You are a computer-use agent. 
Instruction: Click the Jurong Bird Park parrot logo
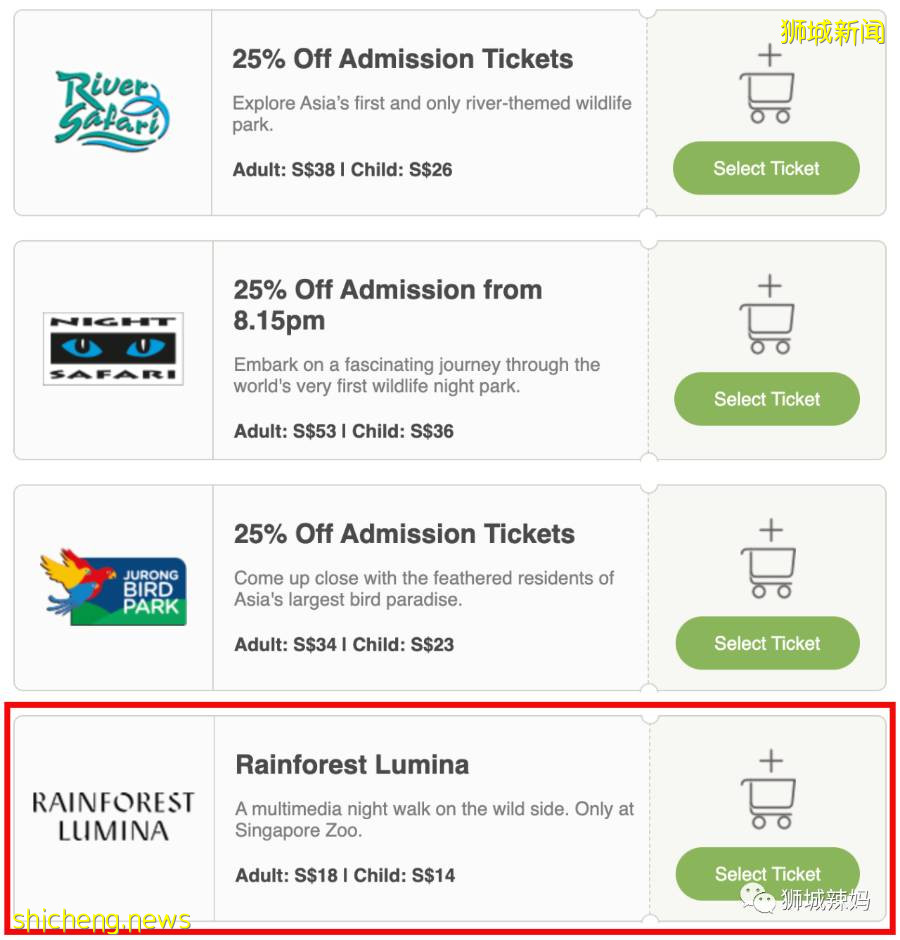(113, 585)
